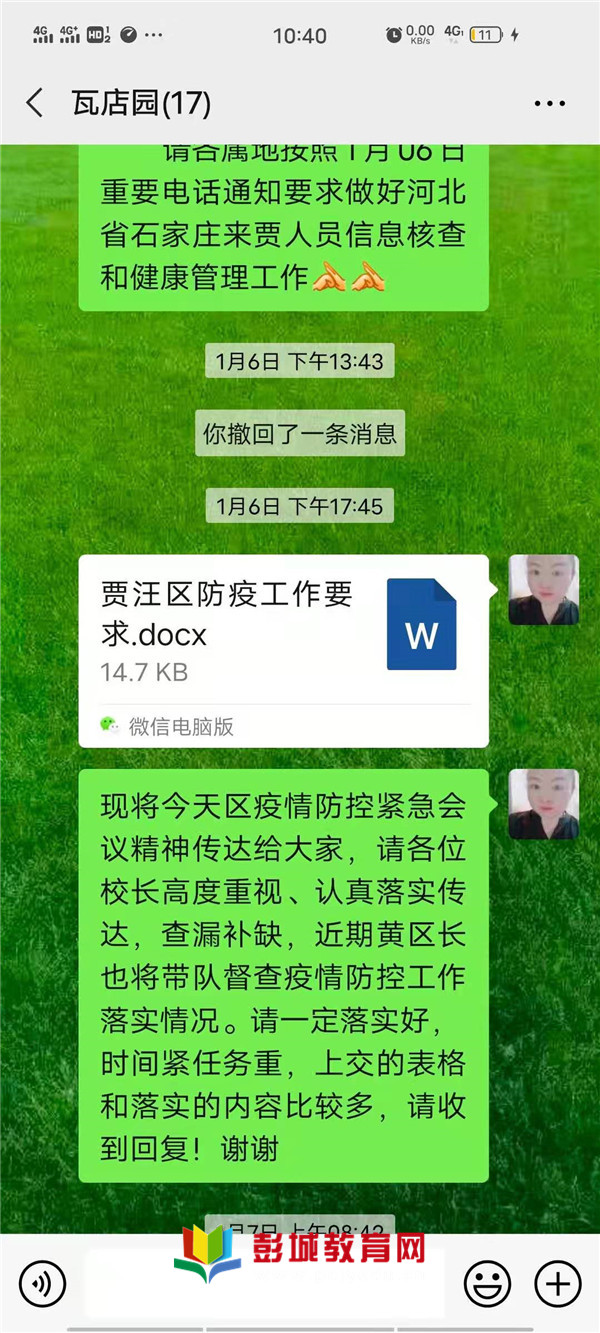Focus the message text field
Viewport: 600px width, 1333px height.
(265, 1284)
